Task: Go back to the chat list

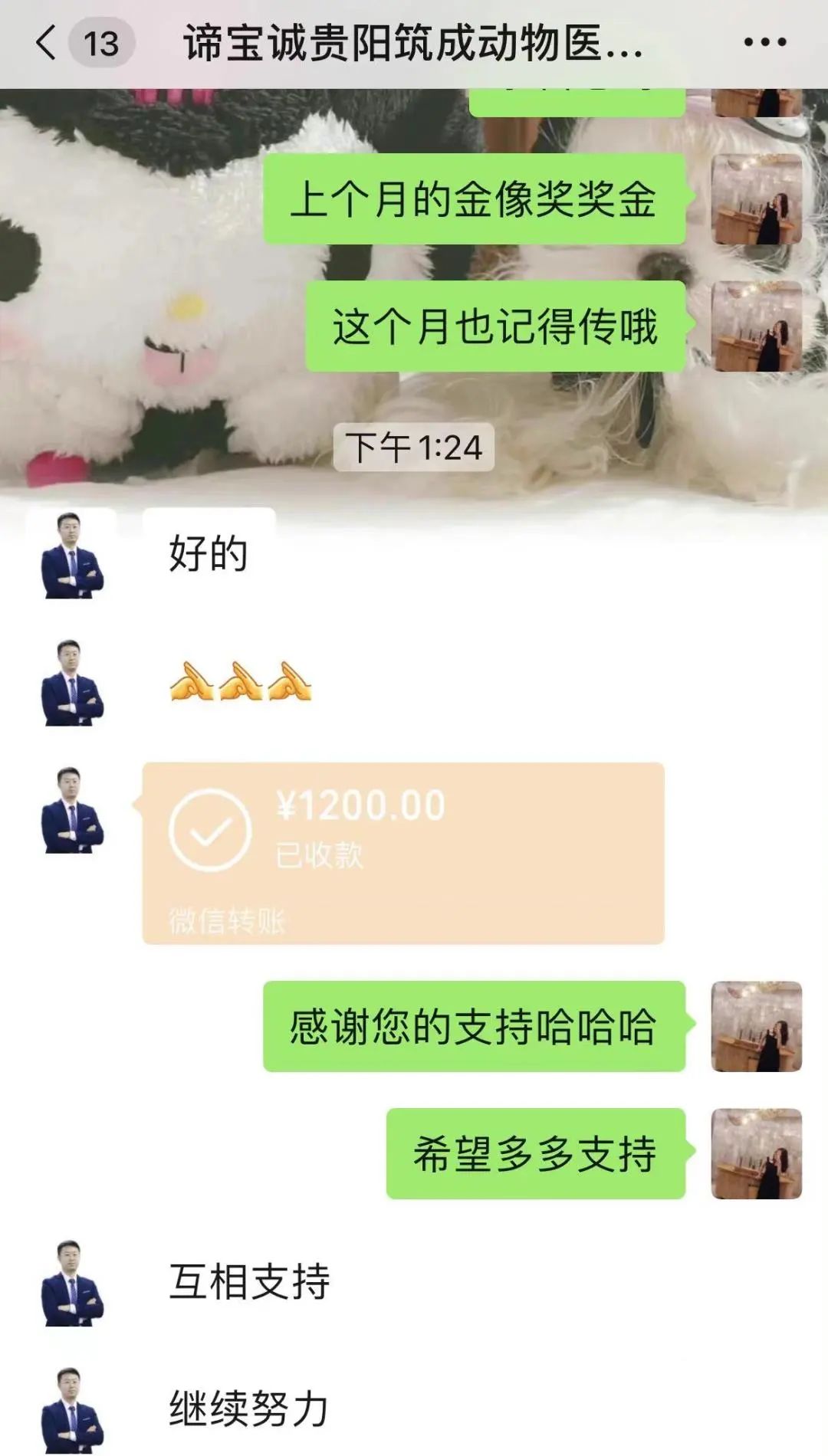Action: coord(48,42)
